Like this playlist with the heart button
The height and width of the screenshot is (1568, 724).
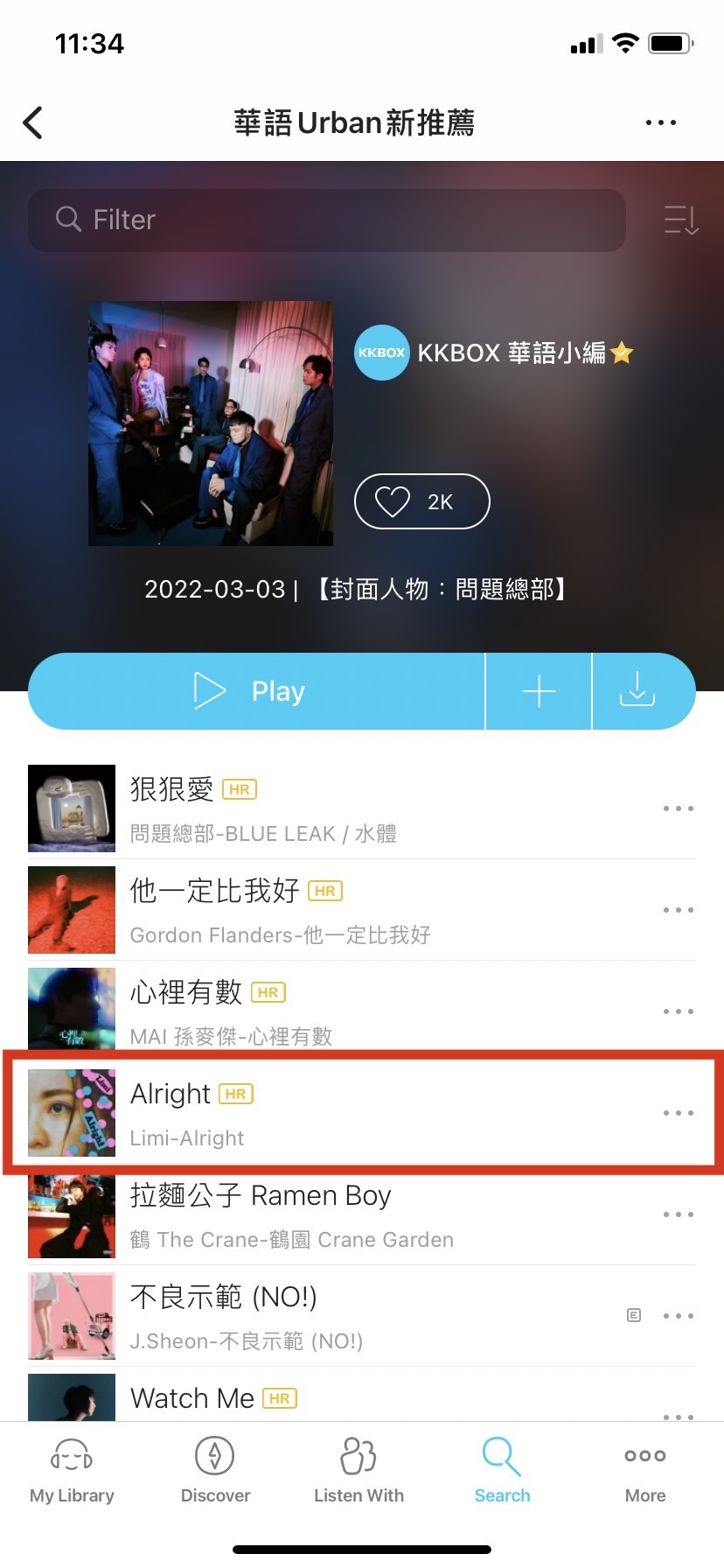(421, 501)
